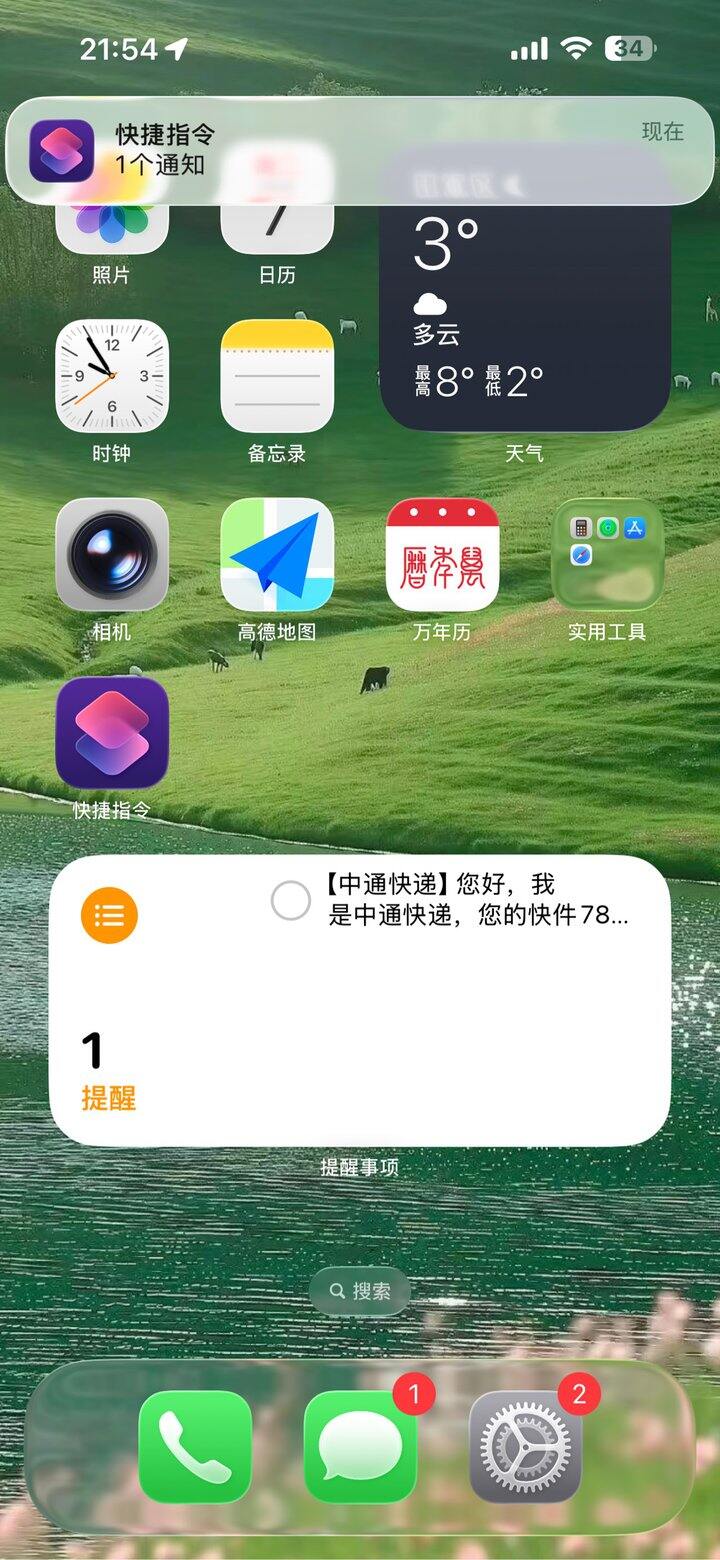This screenshot has height=1560, width=720.
Task: Tap the 搜索 search bar
Action: coord(360,1290)
